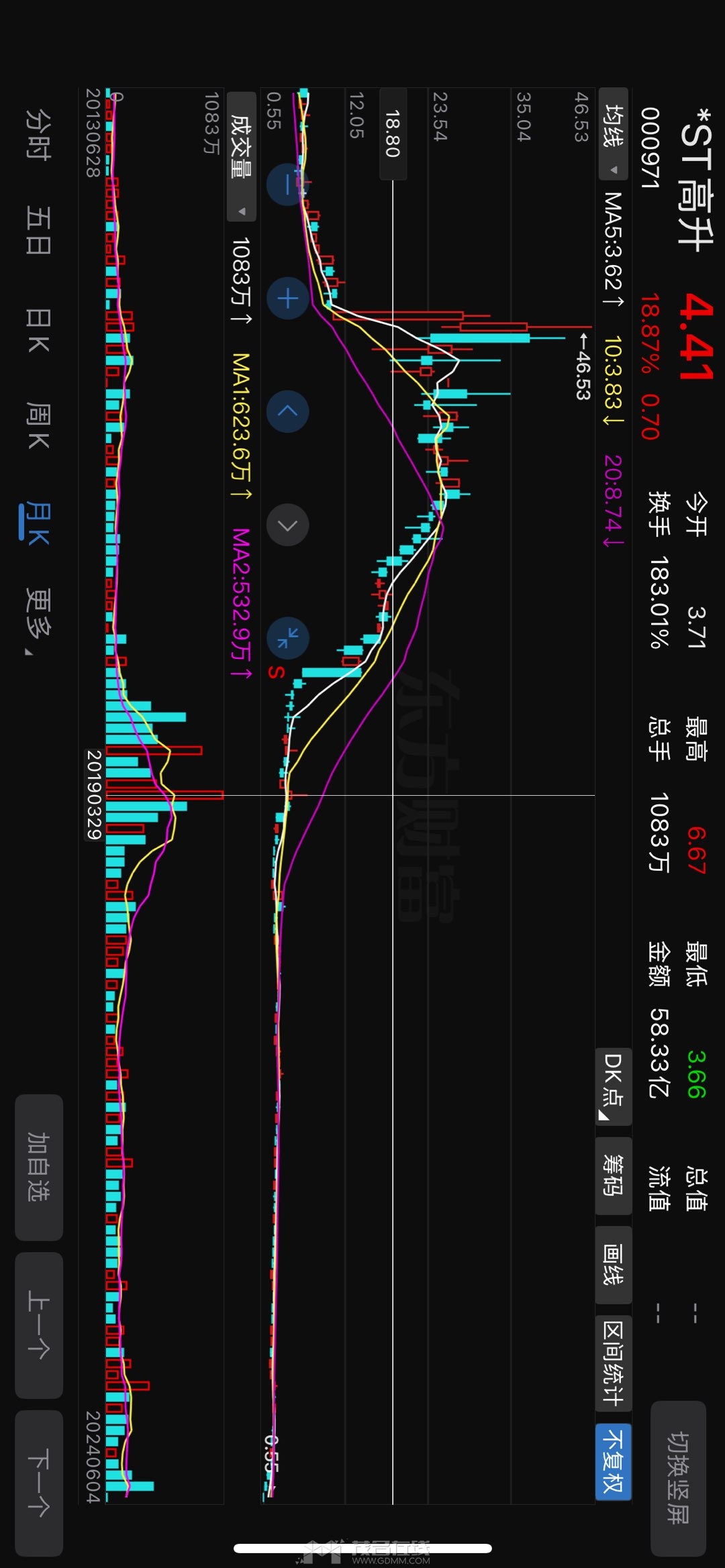Switch to the 分时 chart tab
The height and width of the screenshot is (1568, 725).
point(38,134)
